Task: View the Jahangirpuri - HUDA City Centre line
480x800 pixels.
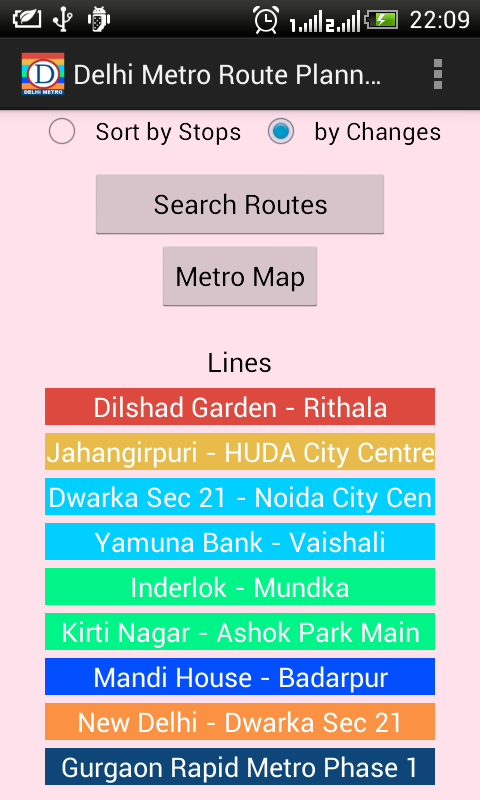Action: 240,452
